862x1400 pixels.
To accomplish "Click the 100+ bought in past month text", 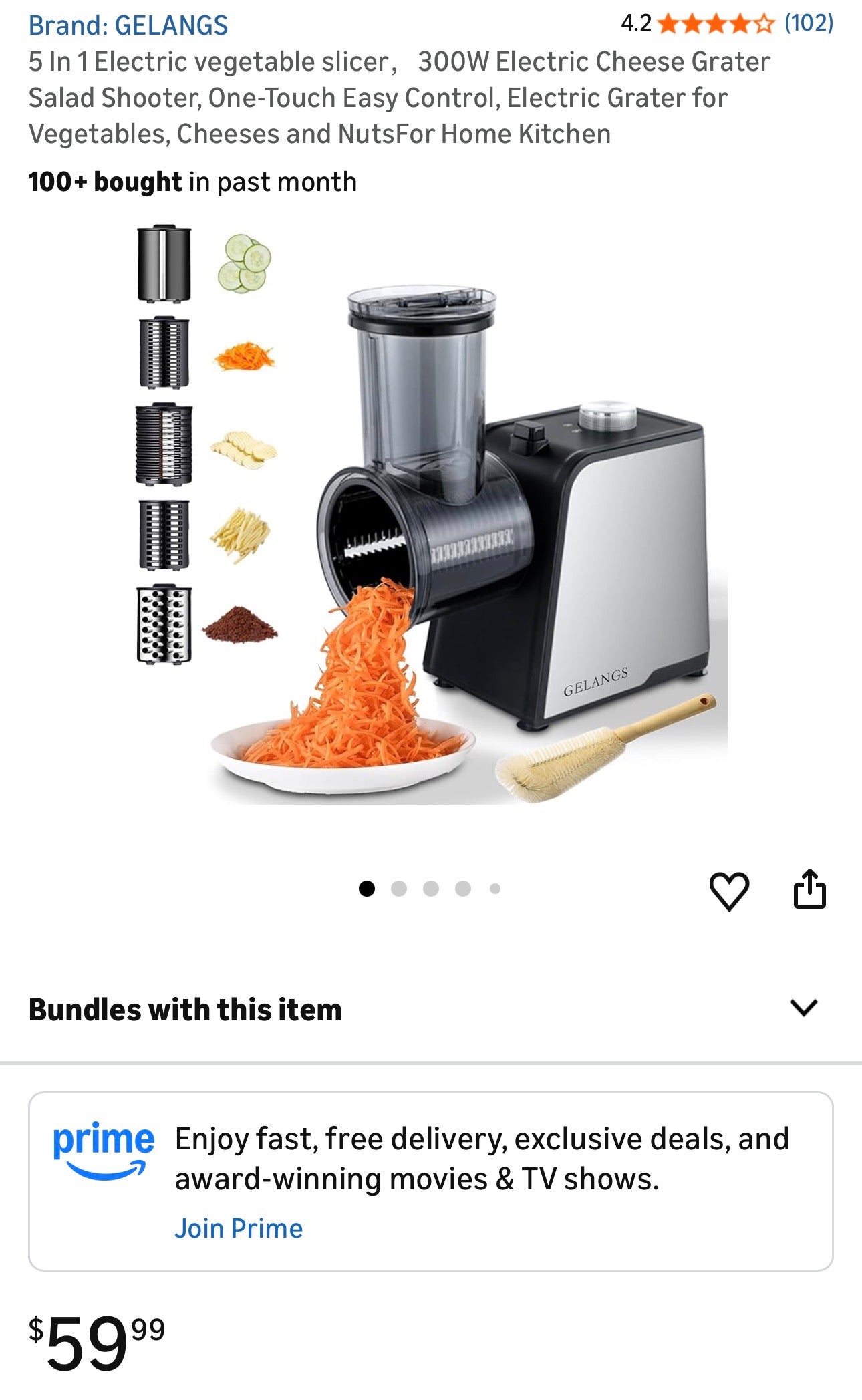I will [x=192, y=180].
